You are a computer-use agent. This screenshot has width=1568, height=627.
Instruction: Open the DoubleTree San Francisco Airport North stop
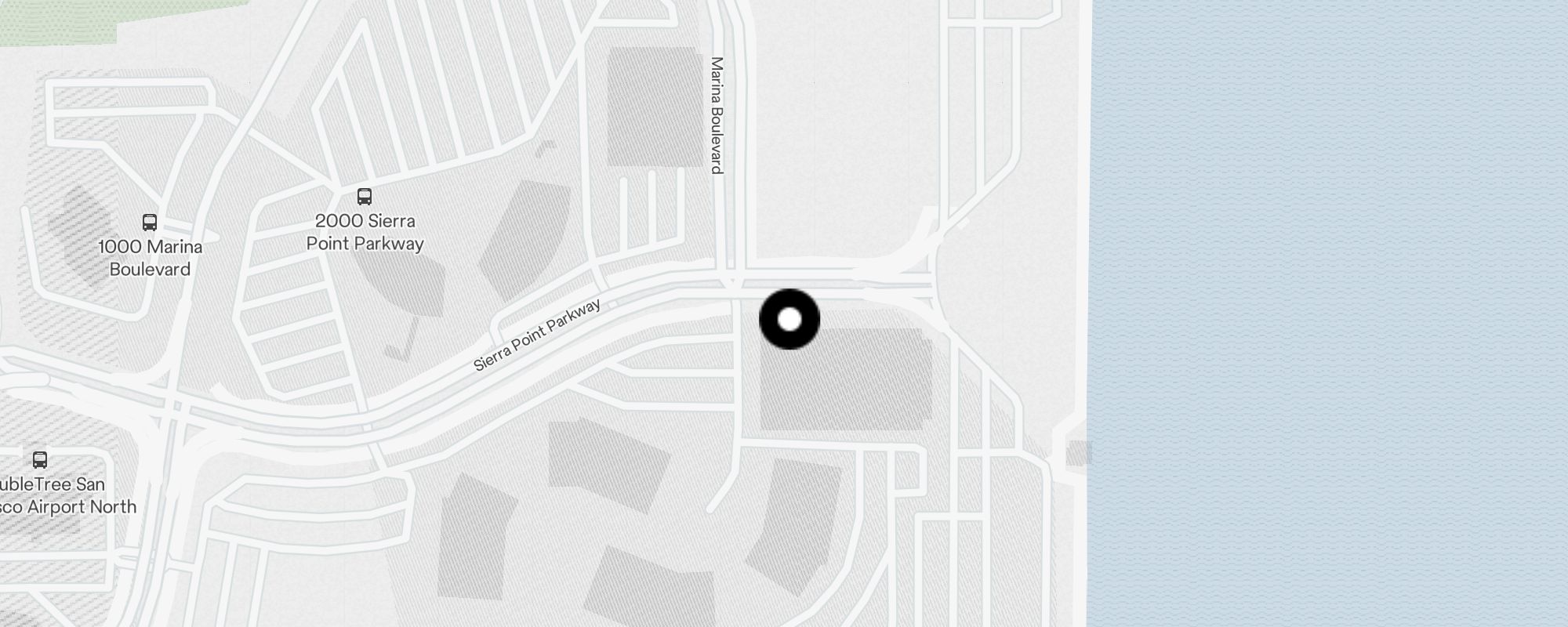tap(40, 460)
